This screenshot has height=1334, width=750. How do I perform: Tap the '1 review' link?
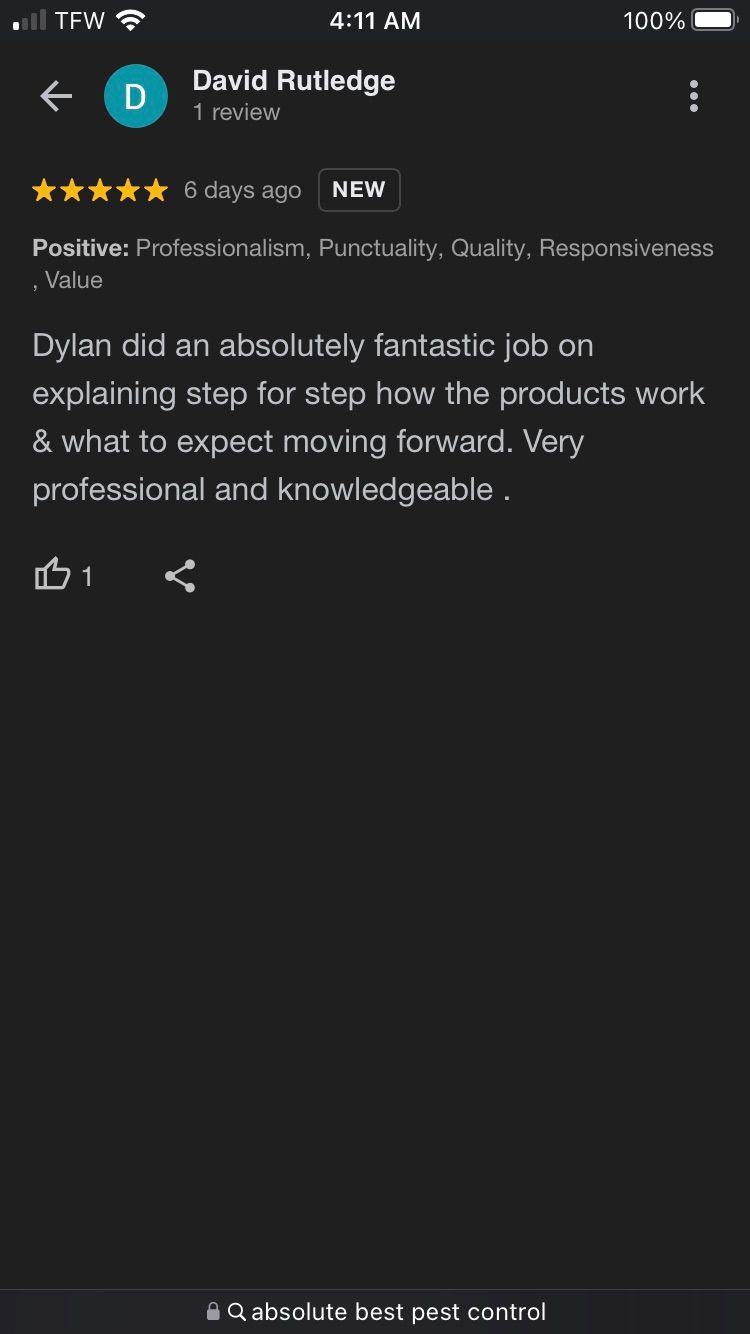point(236,112)
